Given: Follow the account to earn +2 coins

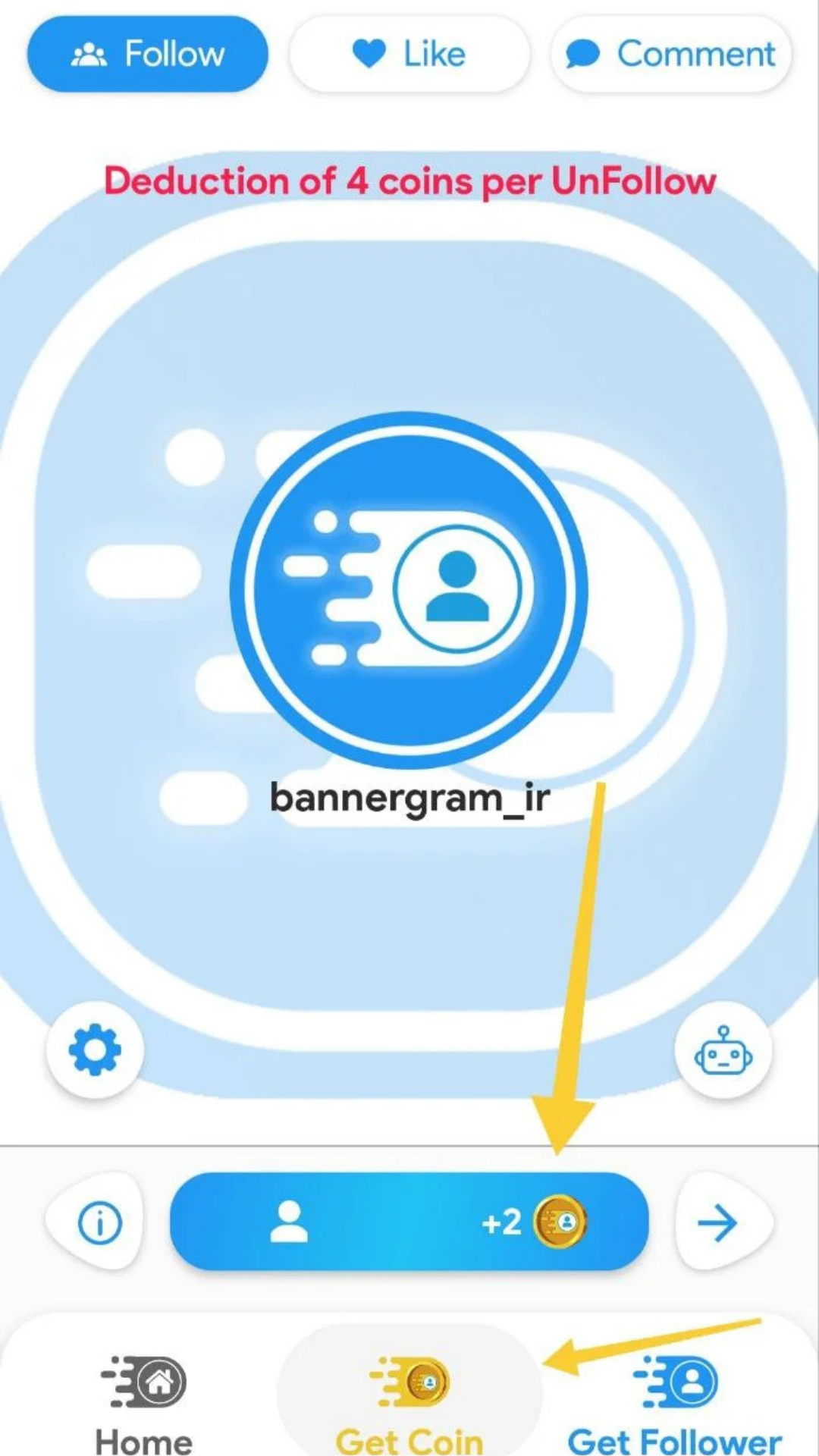Looking at the screenshot, I should tap(409, 1221).
